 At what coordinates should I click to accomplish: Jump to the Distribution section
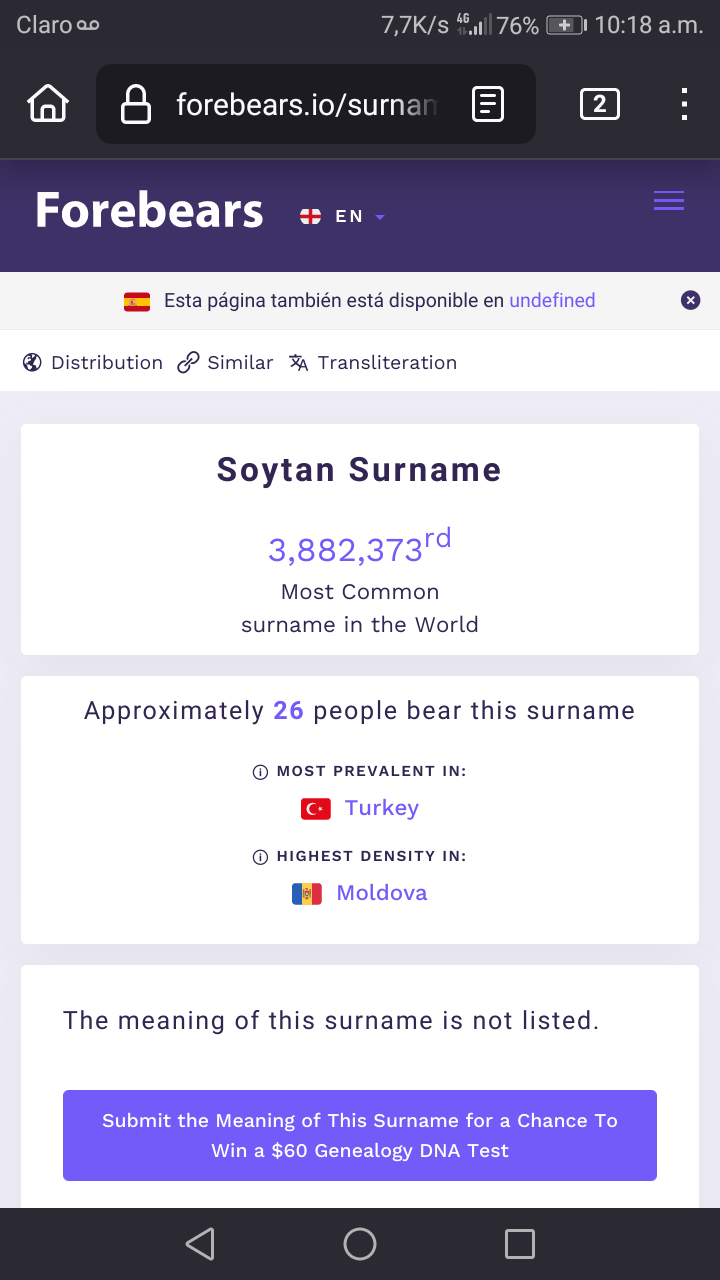[93, 363]
